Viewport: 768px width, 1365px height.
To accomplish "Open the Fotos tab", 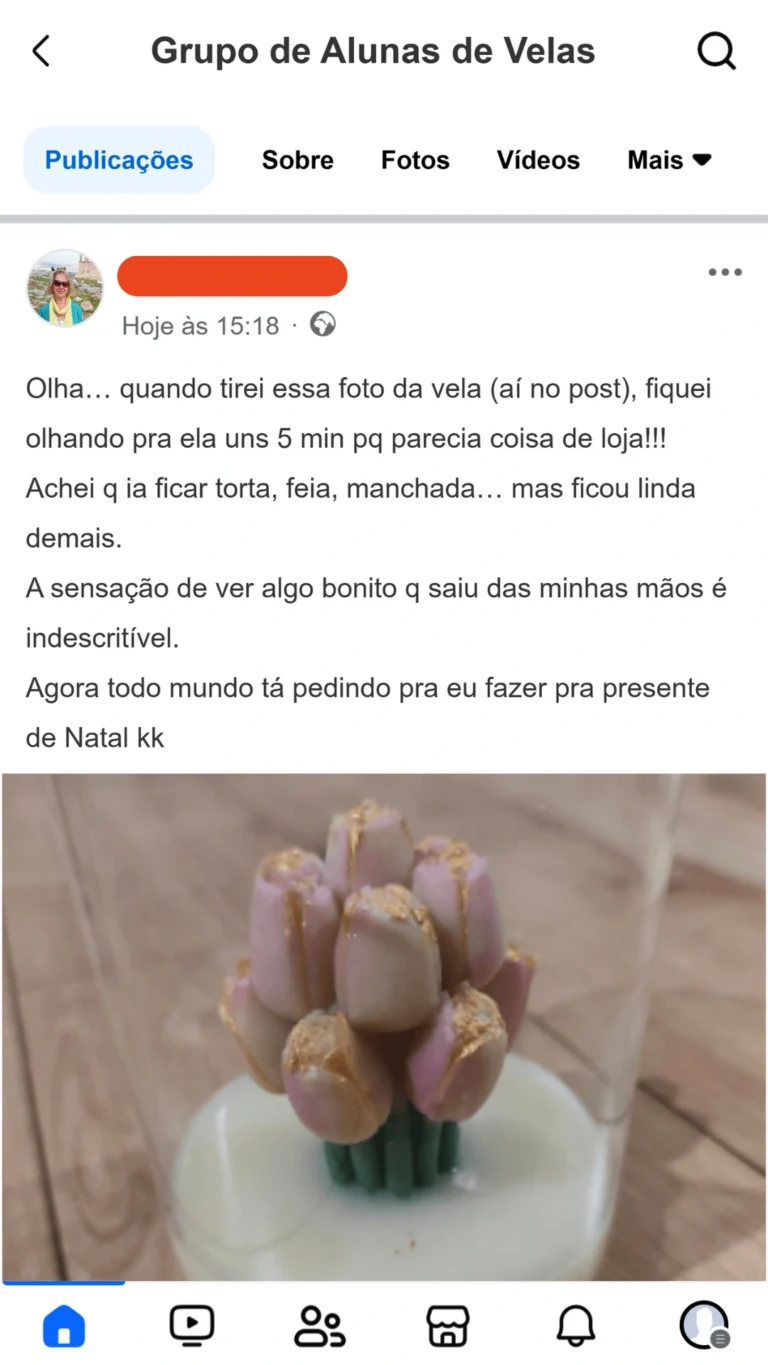I will 415,160.
